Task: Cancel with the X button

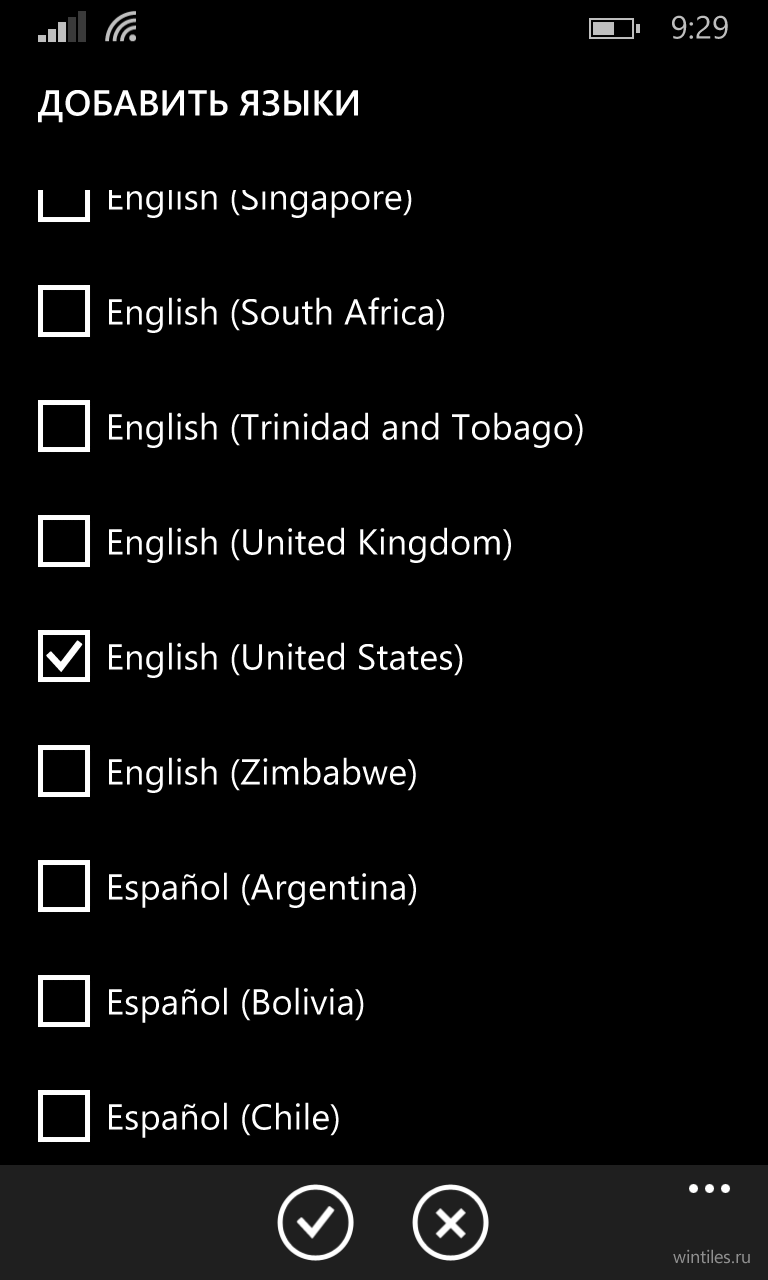Action: tap(450, 1222)
